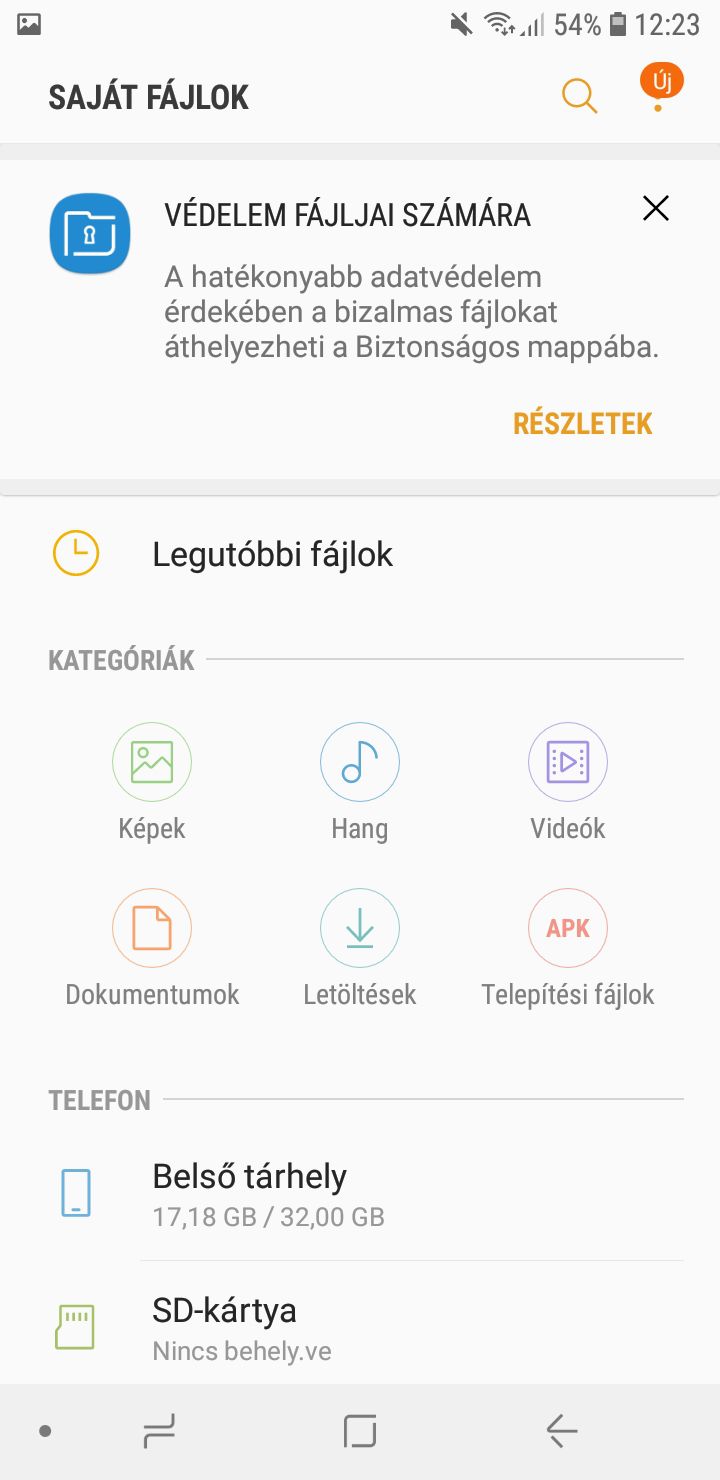
Task: Open the overflow menu with Új badge
Action: (659, 90)
